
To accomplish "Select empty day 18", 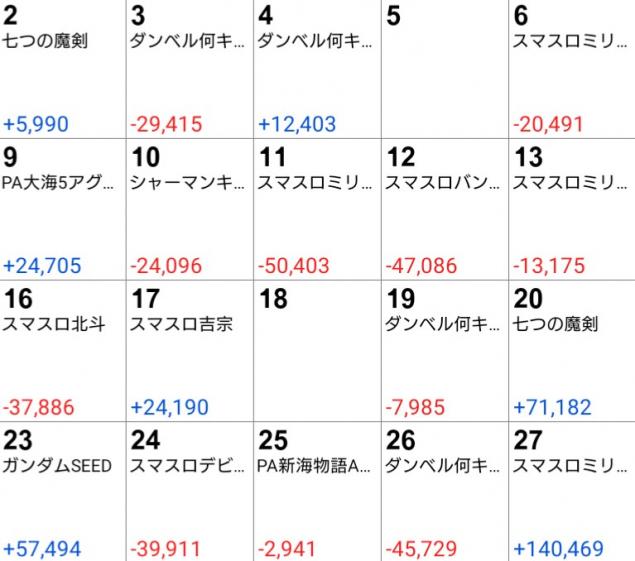I will tap(317, 351).
